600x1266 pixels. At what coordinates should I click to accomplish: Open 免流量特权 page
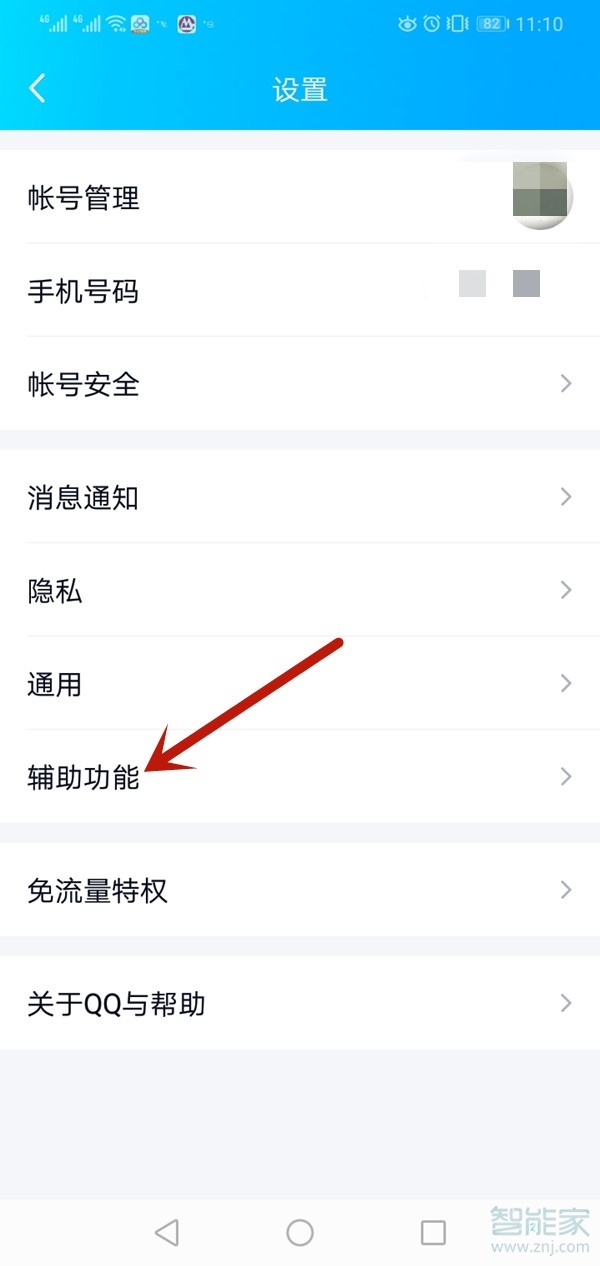(x=300, y=890)
